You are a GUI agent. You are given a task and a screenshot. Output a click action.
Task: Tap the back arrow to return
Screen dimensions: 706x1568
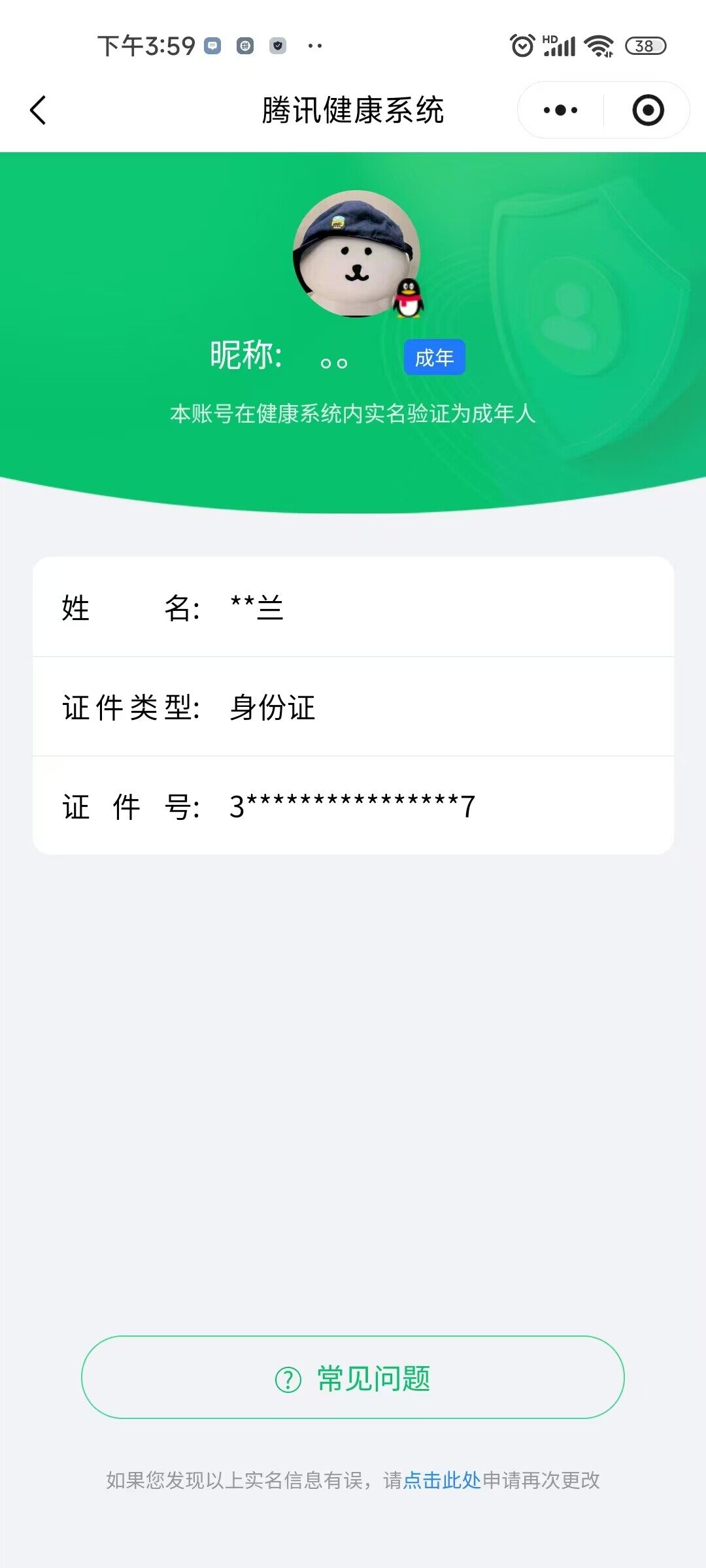37,110
